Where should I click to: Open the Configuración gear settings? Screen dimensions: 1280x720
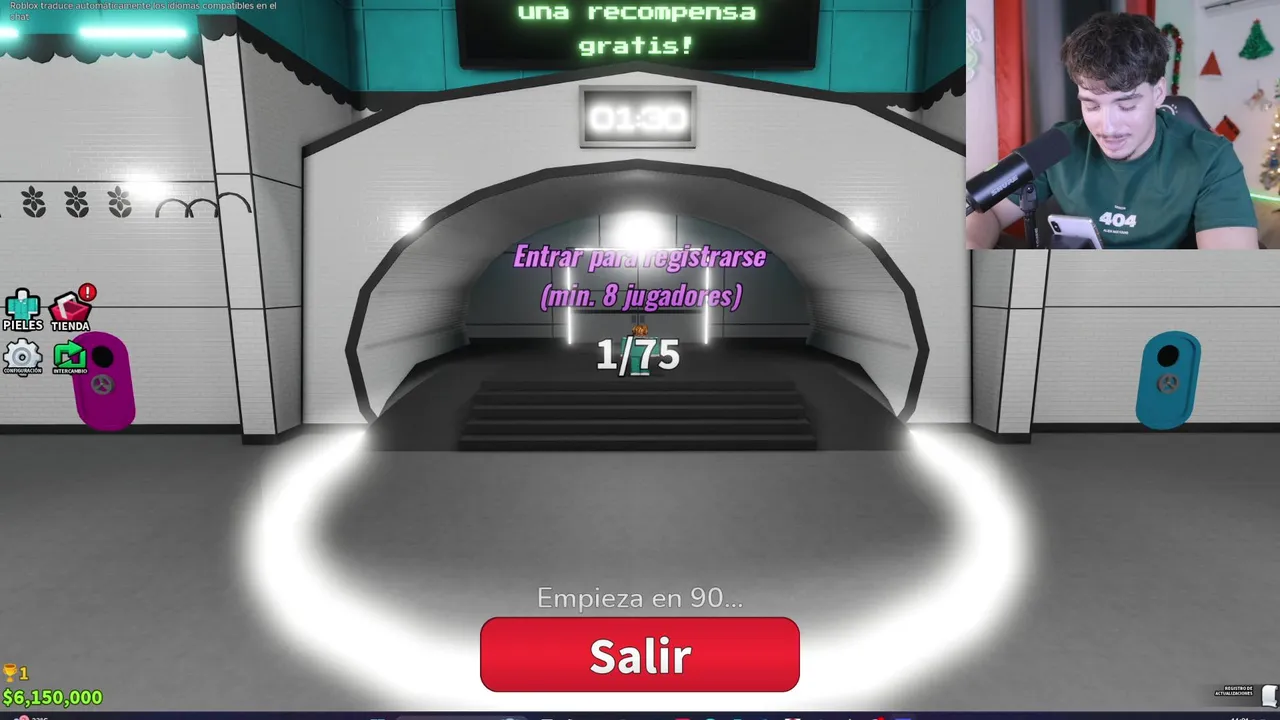(22, 357)
